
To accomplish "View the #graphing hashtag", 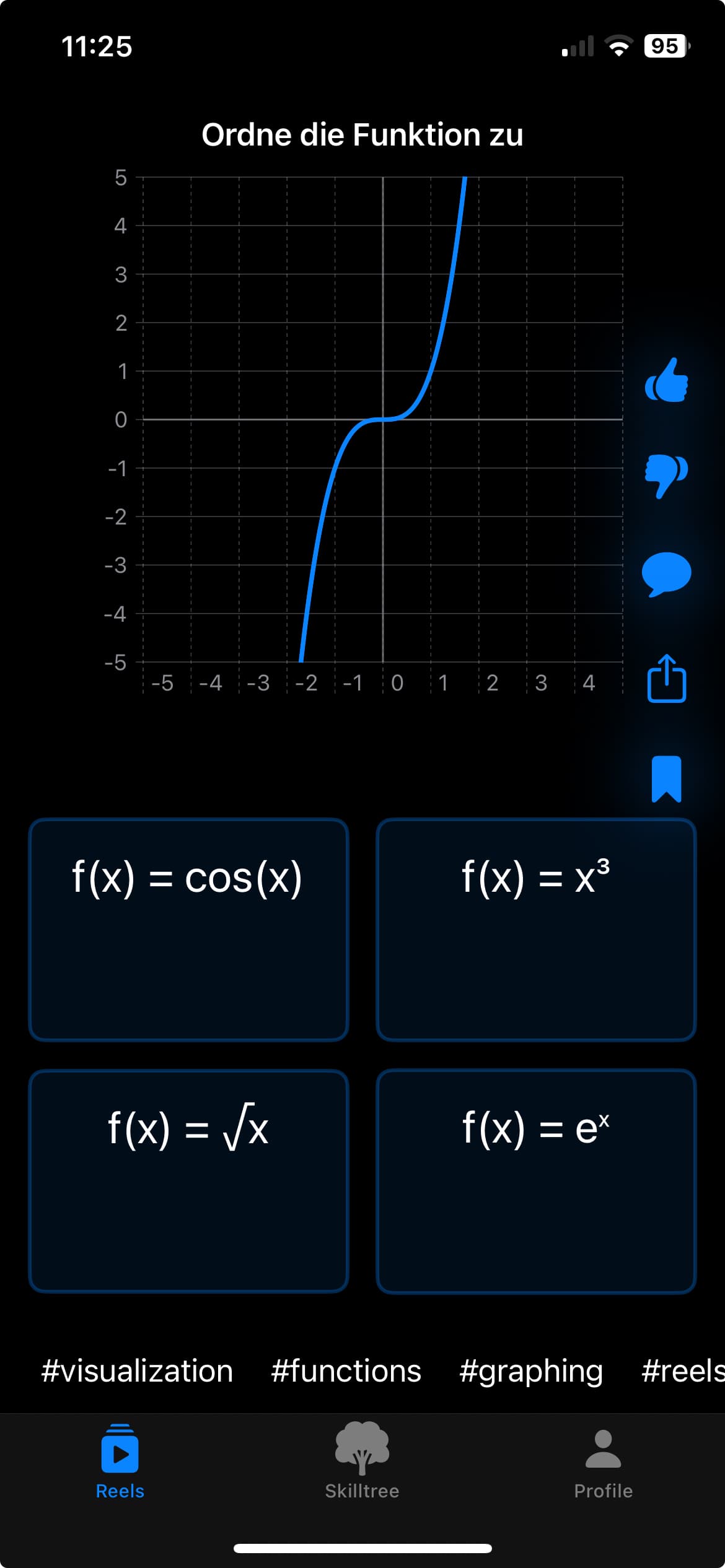I will tap(531, 1371).
